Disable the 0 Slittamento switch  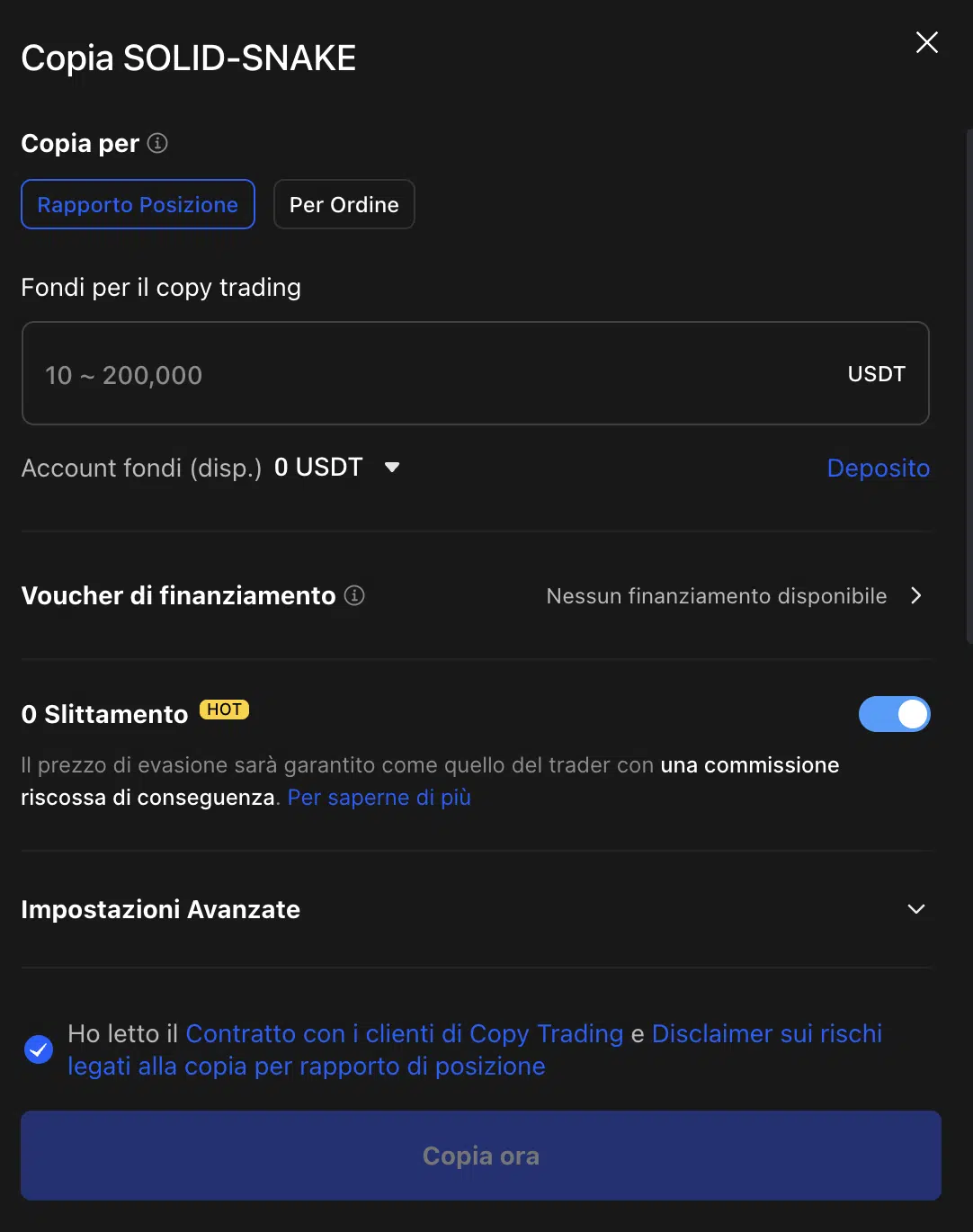(895, 713)
